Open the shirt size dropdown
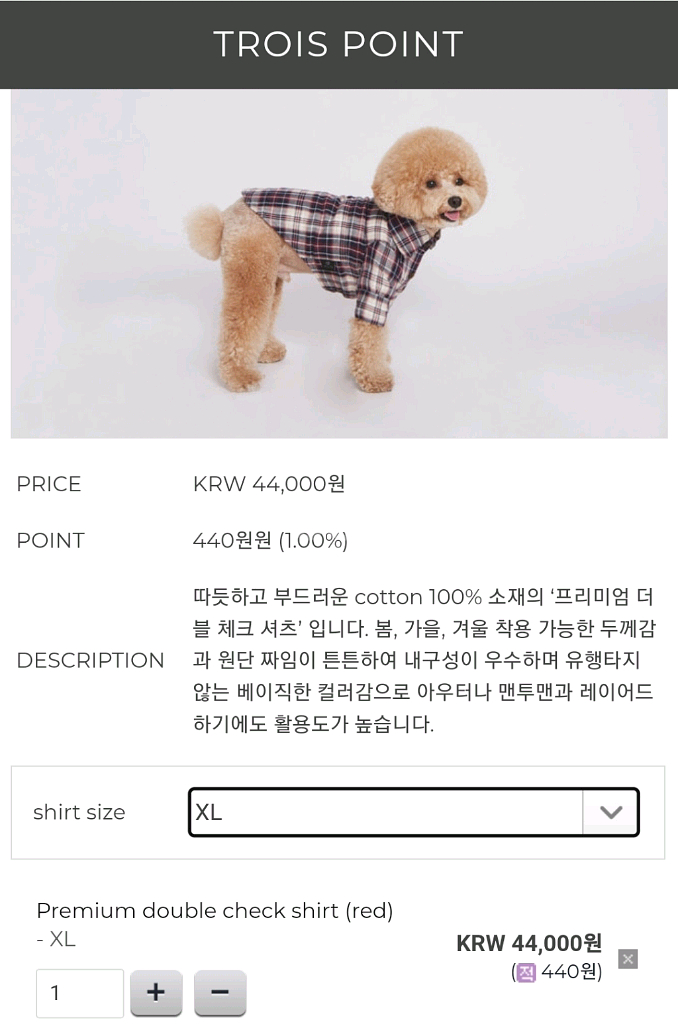 point(413,812)
